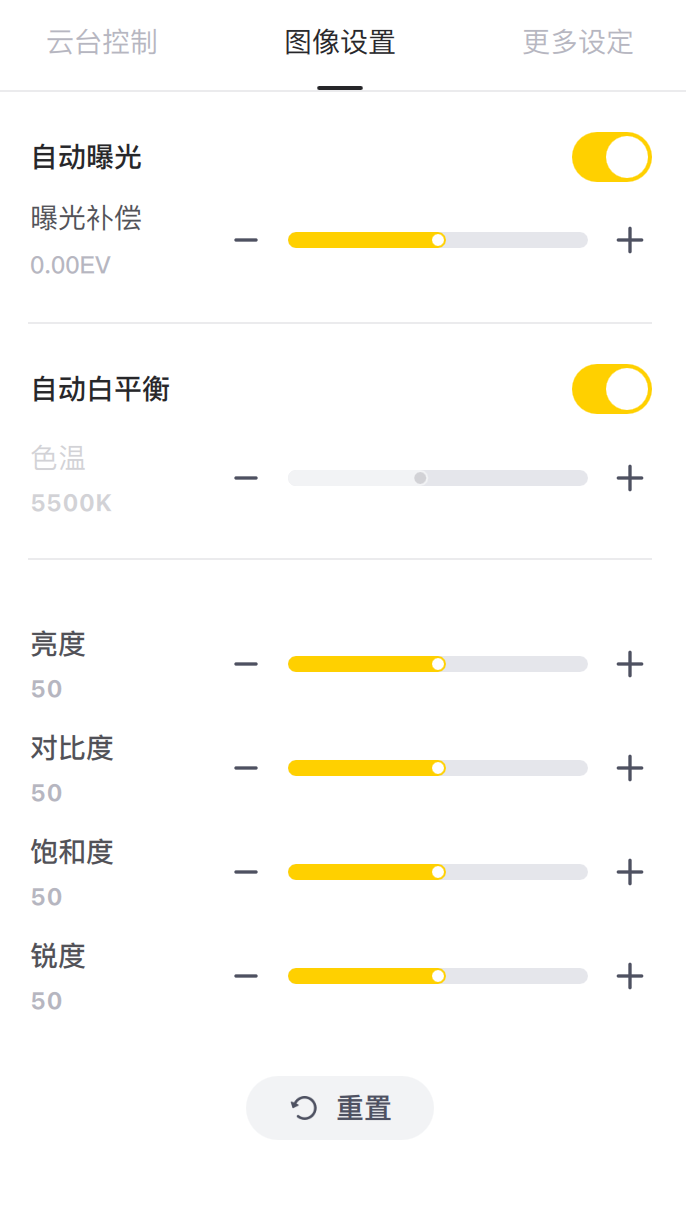Increase 饱和度 by tapping plus
The width and height of the screenshot is (686, 1222).
coord(629,872)
